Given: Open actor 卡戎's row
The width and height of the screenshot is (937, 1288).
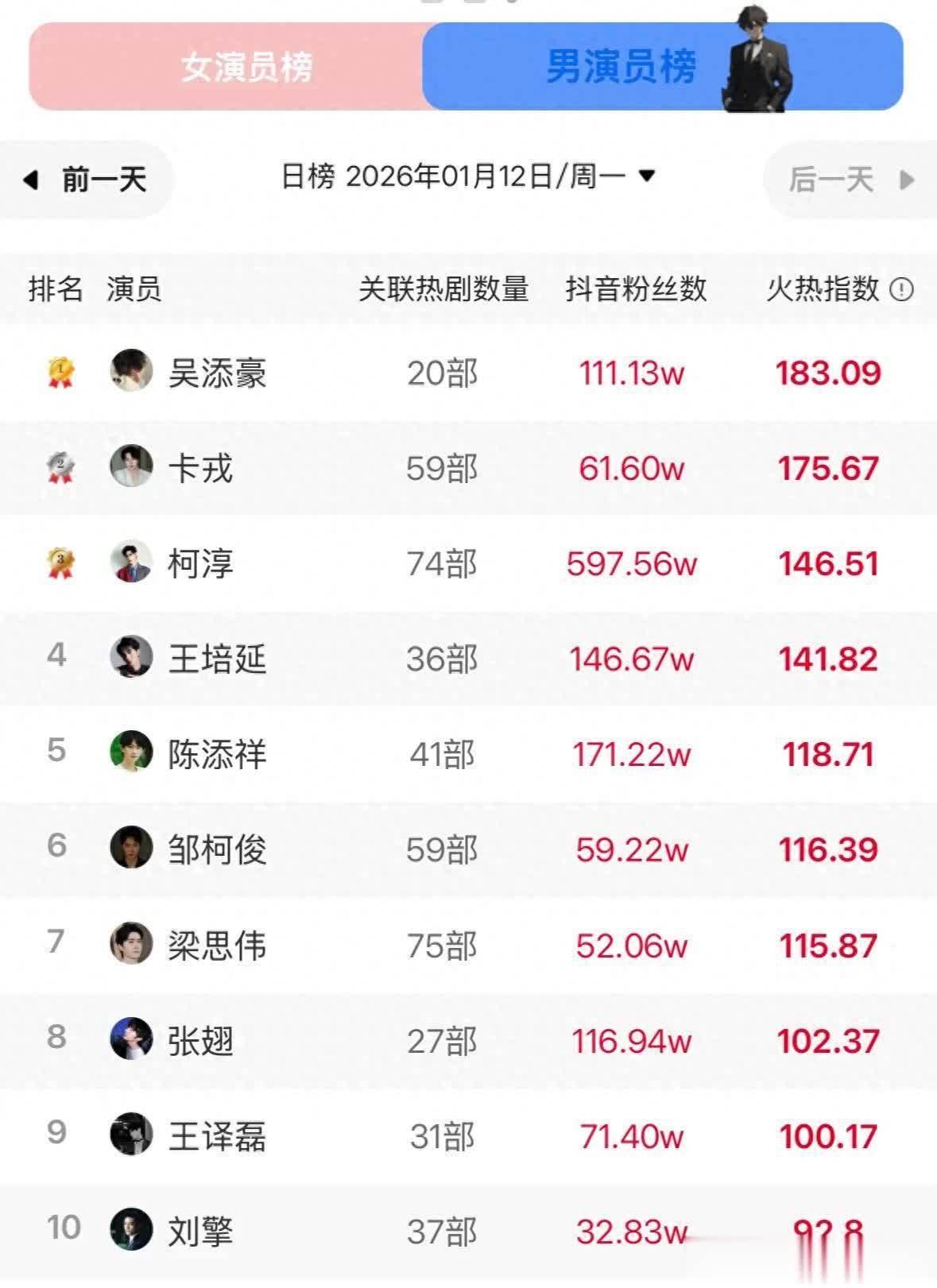Looking at the screenshot, I should [200, 468].
